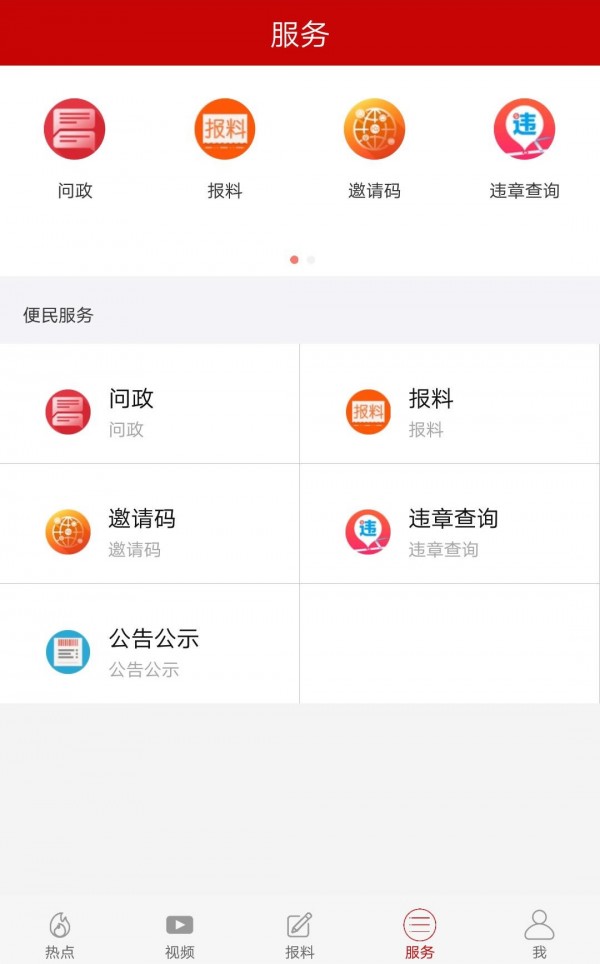Tap the 违章查询 card under 便民服务
Image resolution: width=600 pixels, height=964 pixels.
450,524
